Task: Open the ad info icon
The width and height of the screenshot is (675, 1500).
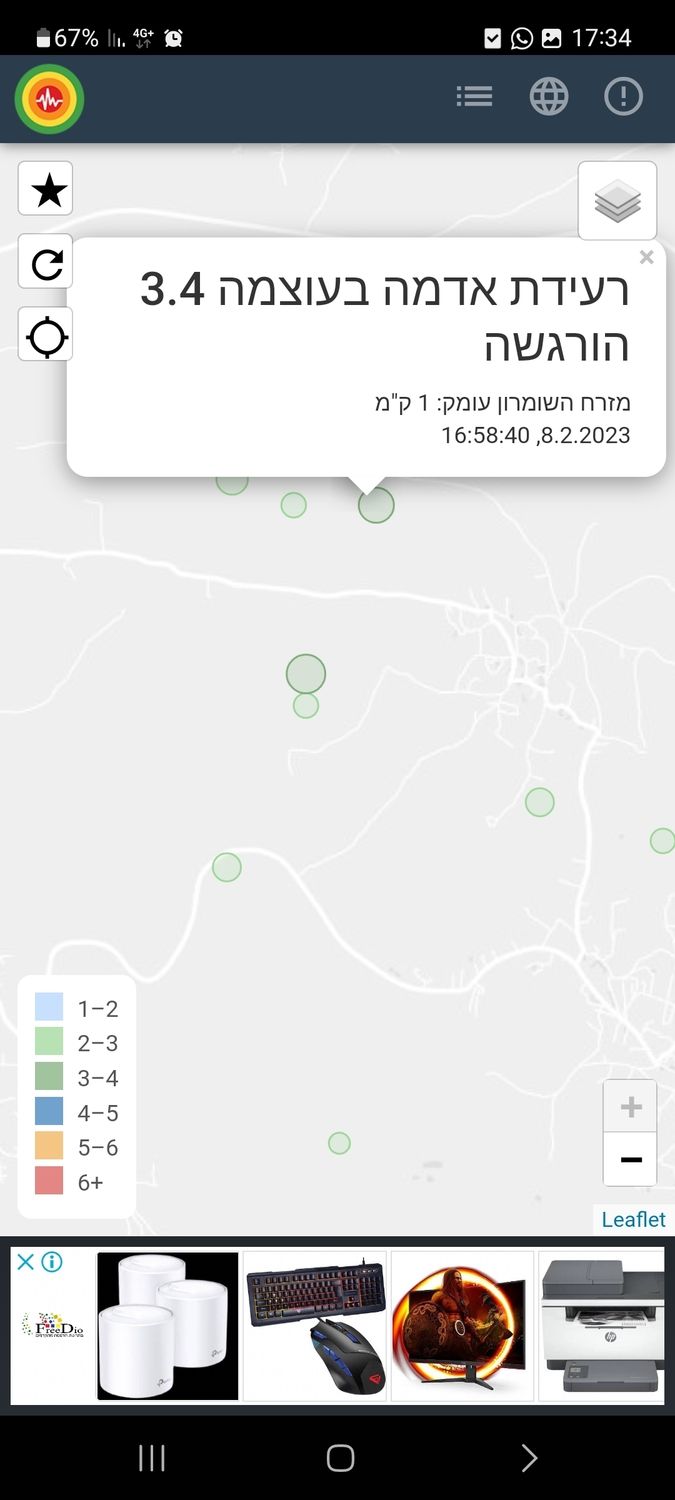Action: [x=51, y=1262]
